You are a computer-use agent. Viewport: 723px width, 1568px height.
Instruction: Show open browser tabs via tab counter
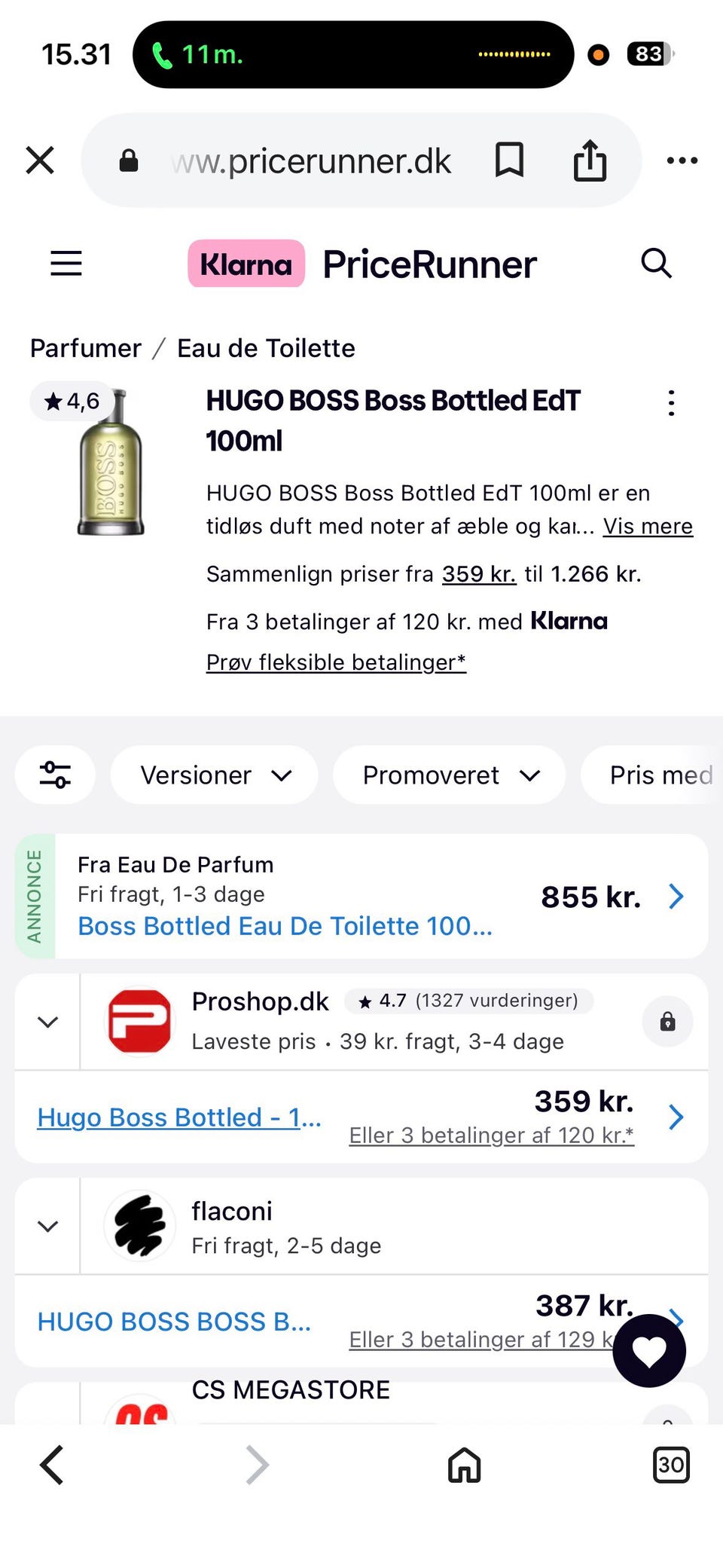tap(670, 1465)
